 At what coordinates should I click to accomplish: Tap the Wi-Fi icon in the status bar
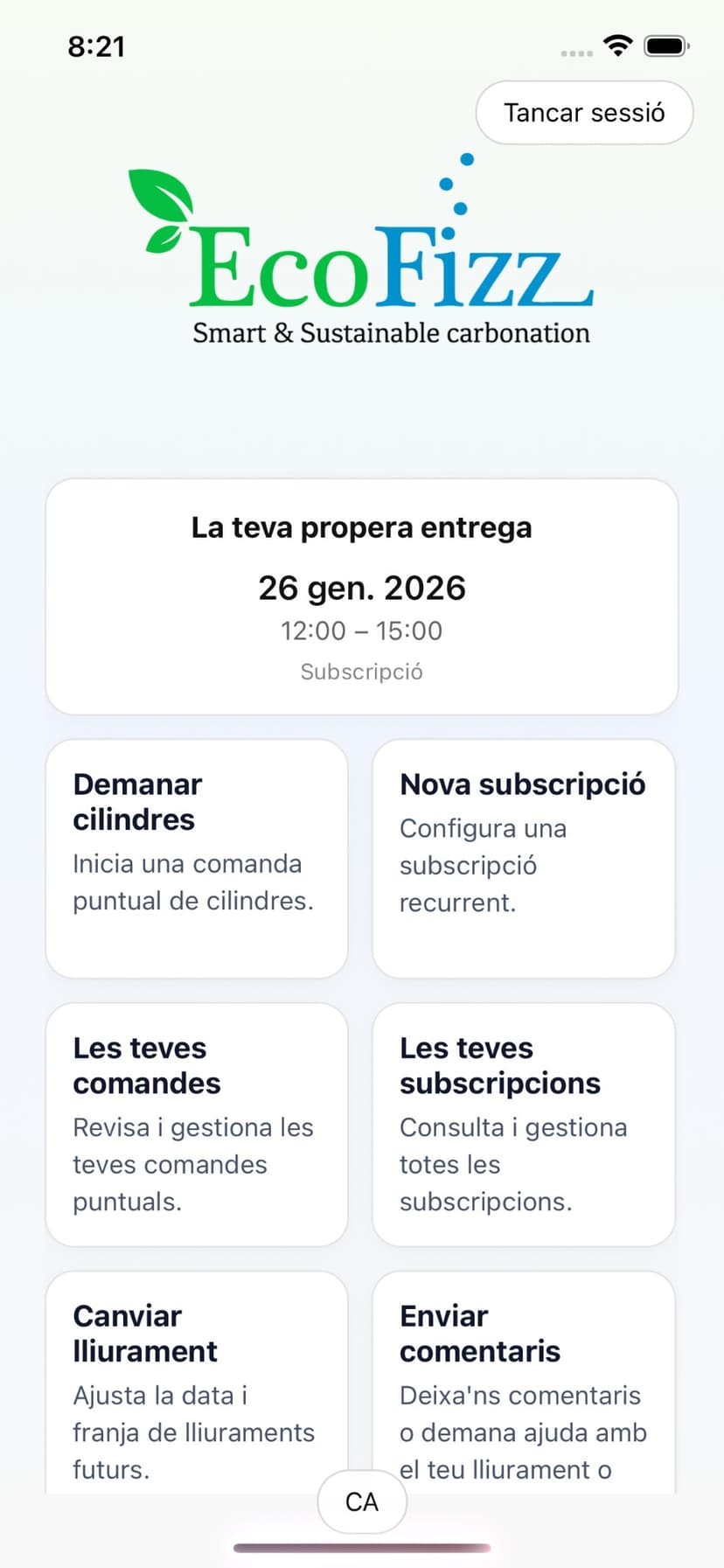618,45
